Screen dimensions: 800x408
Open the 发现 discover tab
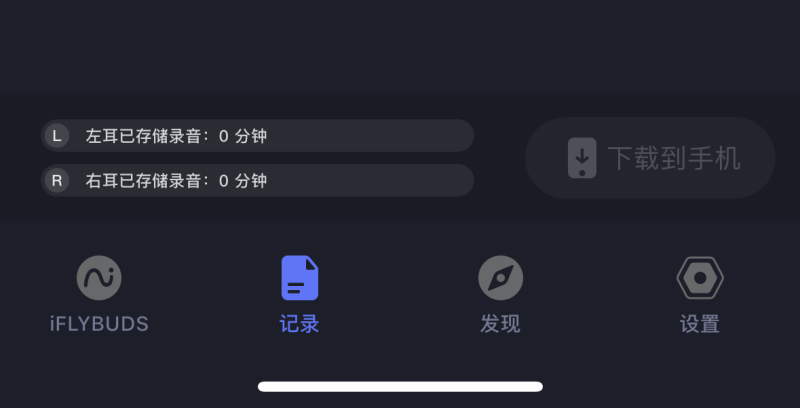(500, 294)
